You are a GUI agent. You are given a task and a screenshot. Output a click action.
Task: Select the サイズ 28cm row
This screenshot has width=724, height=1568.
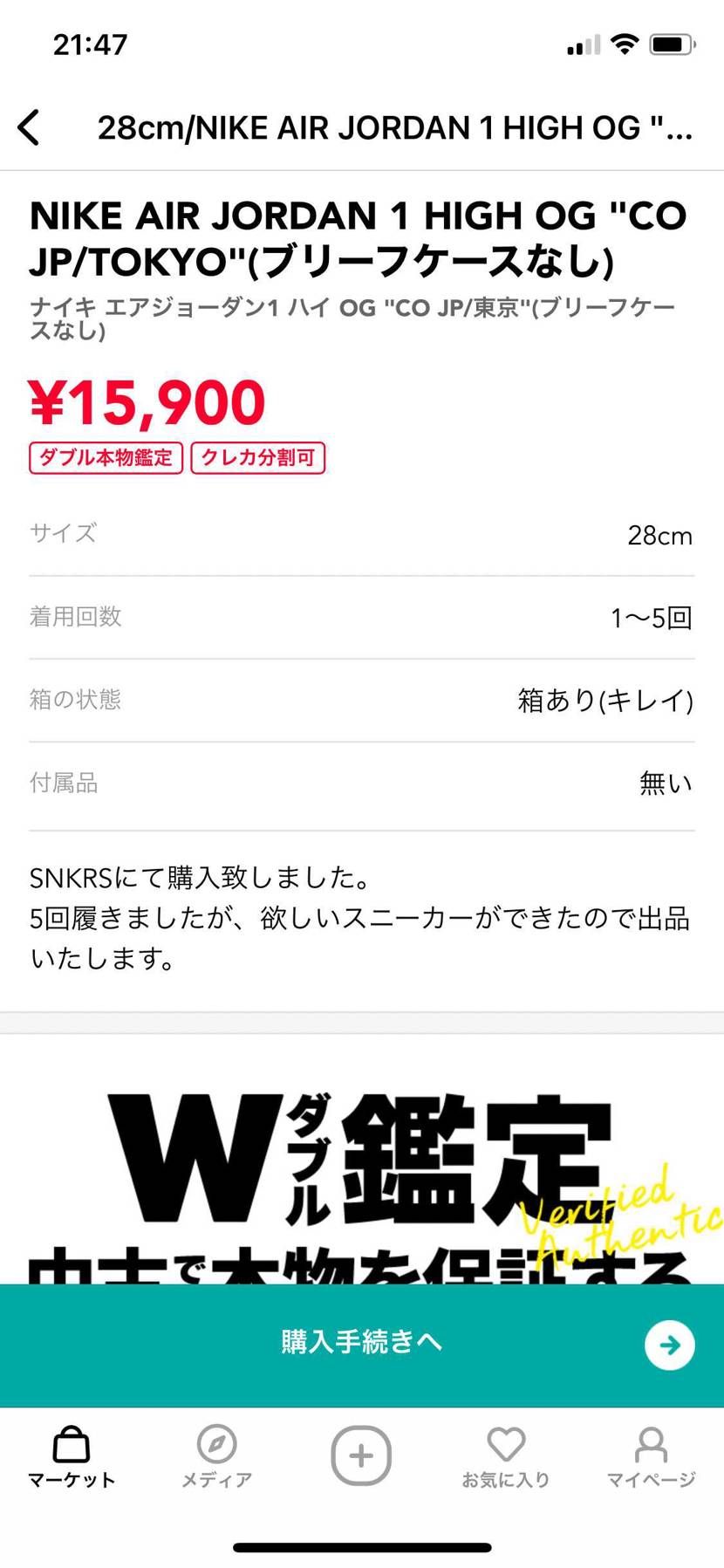coord(362,534)
